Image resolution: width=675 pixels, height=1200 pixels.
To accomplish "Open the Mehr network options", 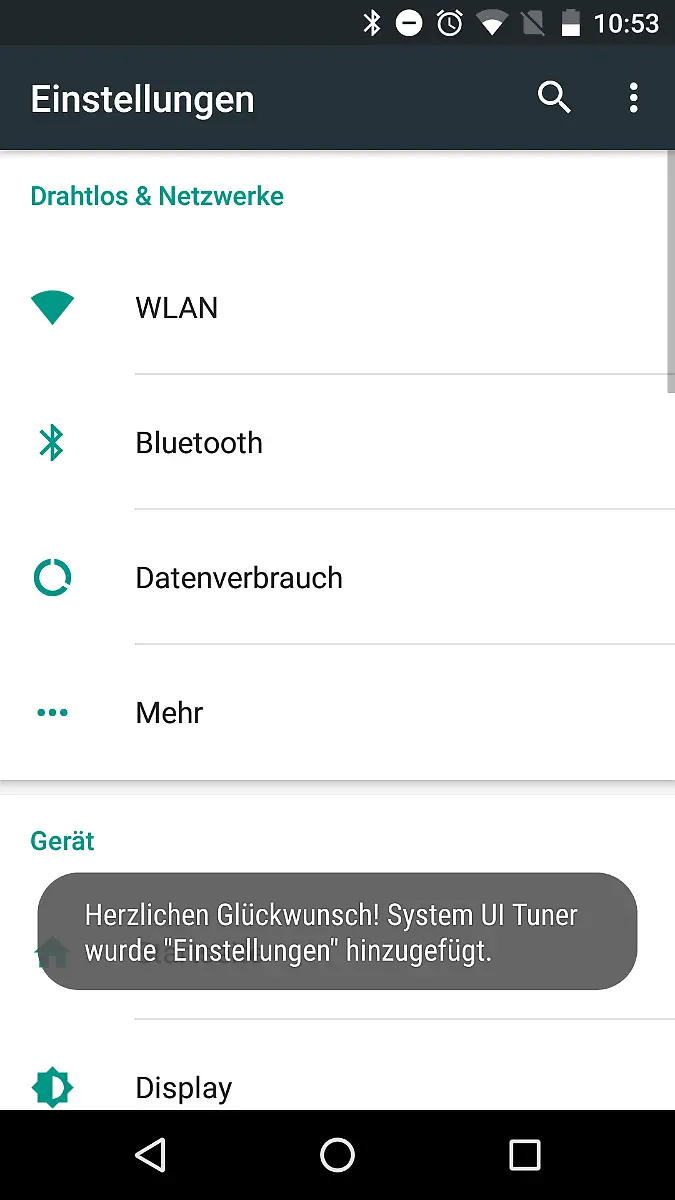I will (x=170, y=713).
